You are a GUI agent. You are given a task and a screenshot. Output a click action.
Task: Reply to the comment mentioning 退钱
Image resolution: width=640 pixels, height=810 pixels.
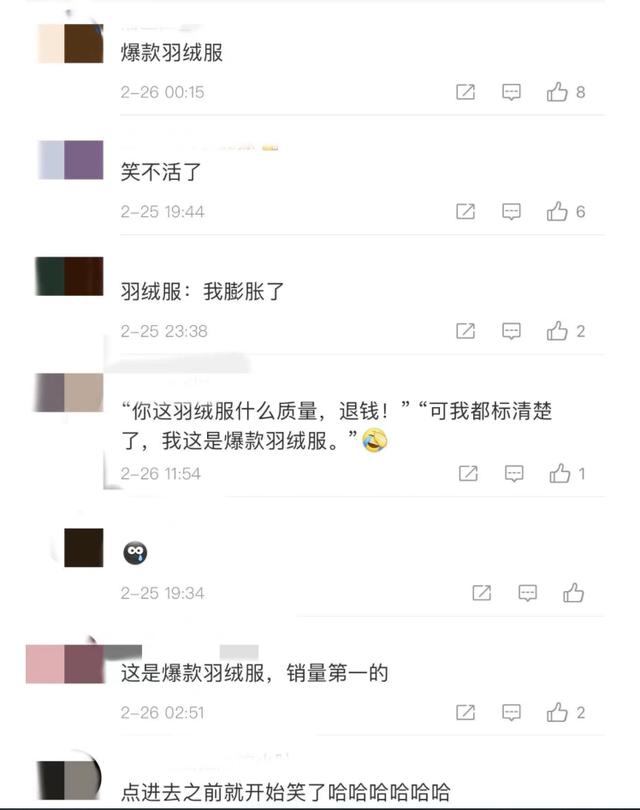coord(514,474)
